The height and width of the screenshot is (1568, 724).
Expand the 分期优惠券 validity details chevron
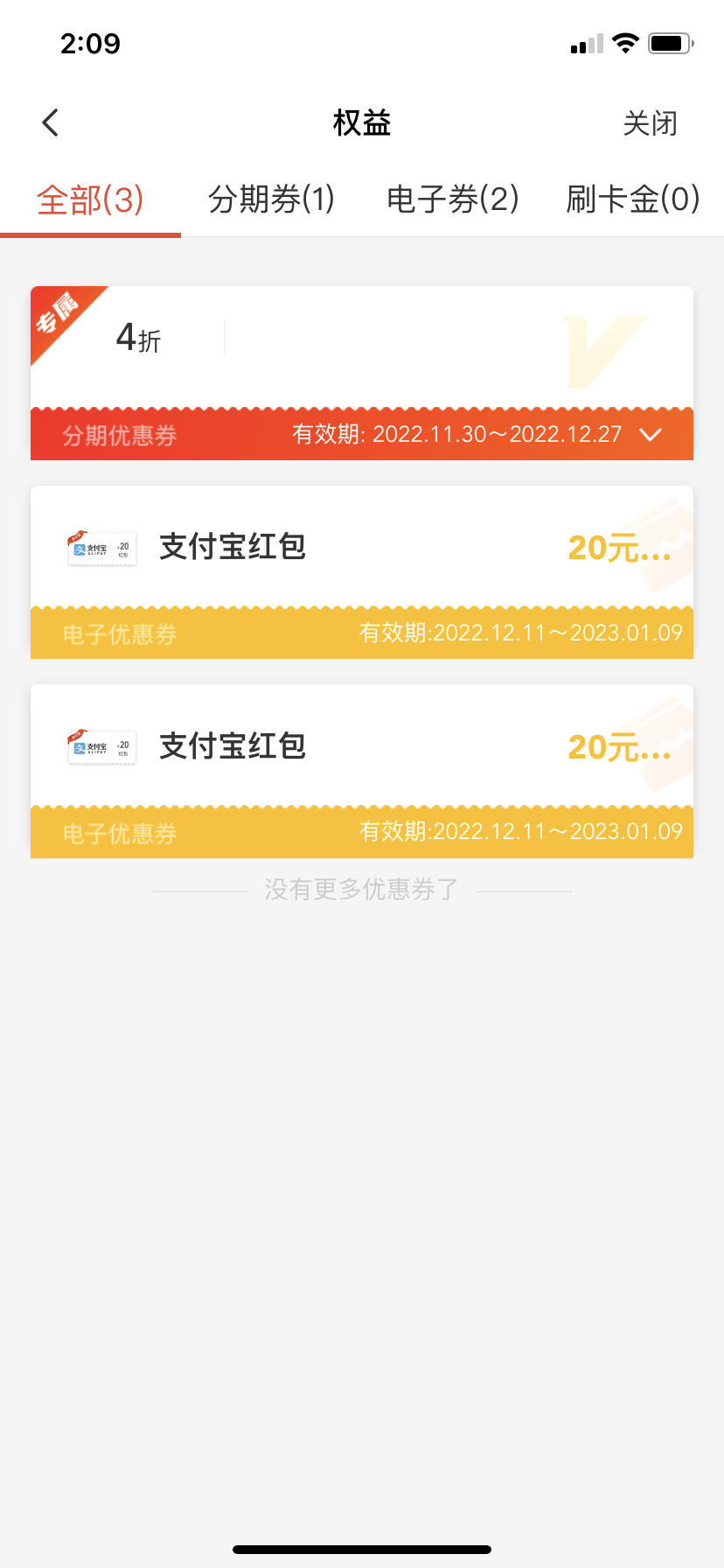tap(651, 434)
